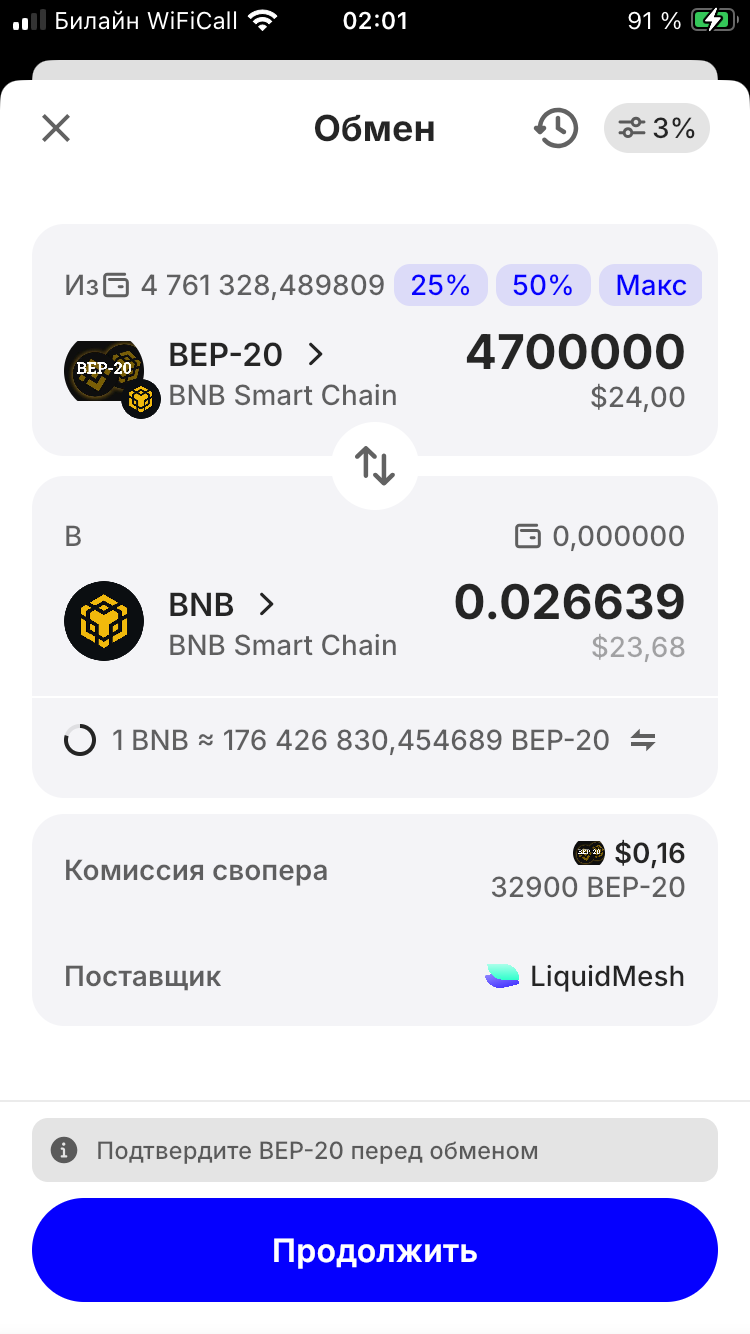Viewport: 750px width, 1334px height.
Task: Open the swap history clock icon
Action: pyautogui.click(x=556, y=128)
